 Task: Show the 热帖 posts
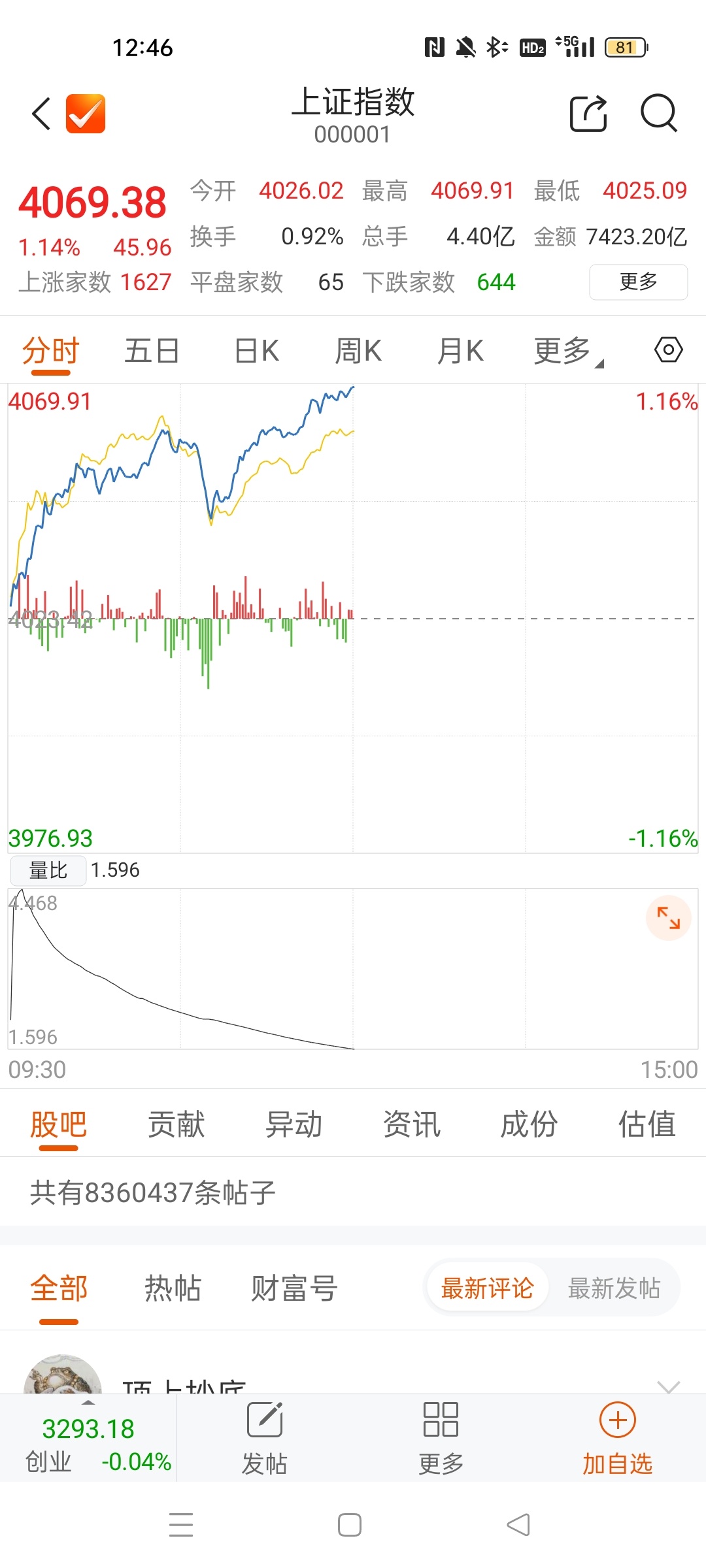coord(173,1288)
